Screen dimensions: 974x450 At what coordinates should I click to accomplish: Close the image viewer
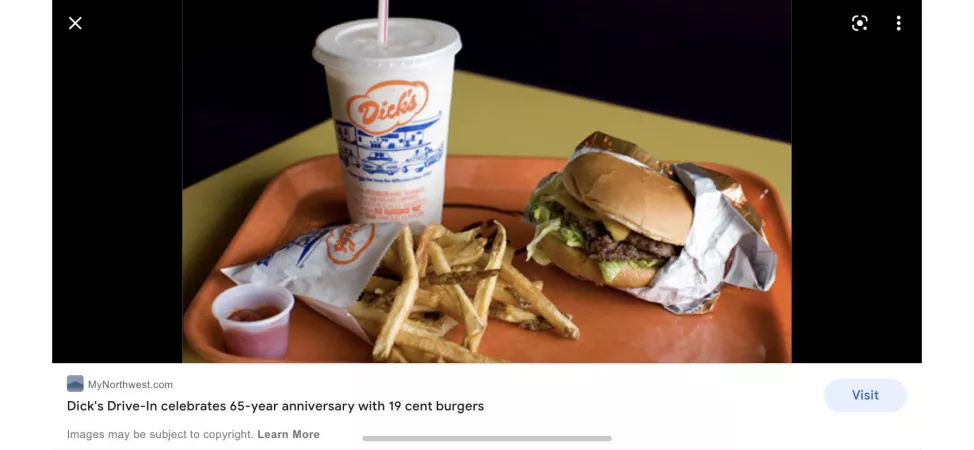(x=75, y=23)
